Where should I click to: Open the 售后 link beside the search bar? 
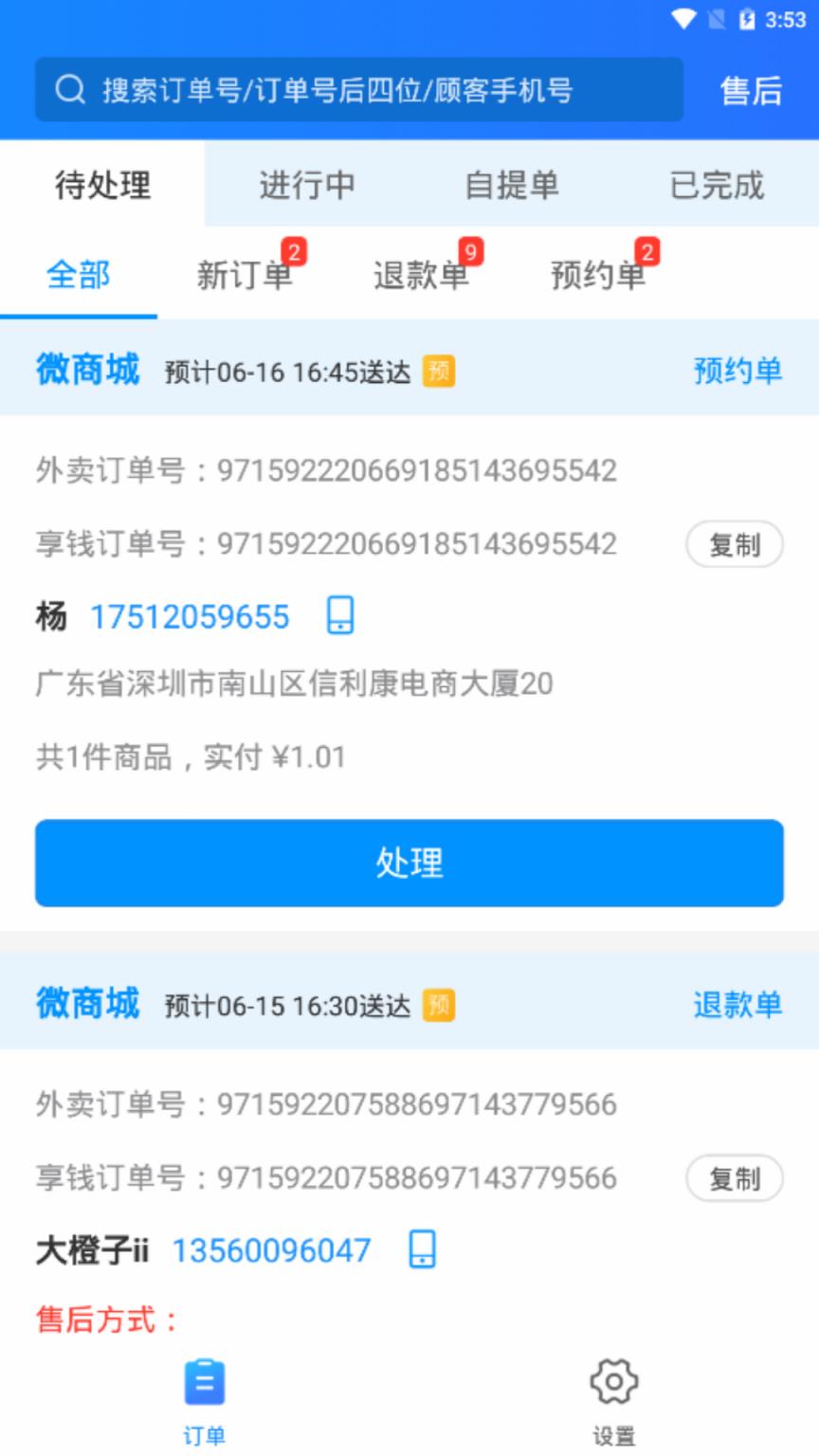752,89
